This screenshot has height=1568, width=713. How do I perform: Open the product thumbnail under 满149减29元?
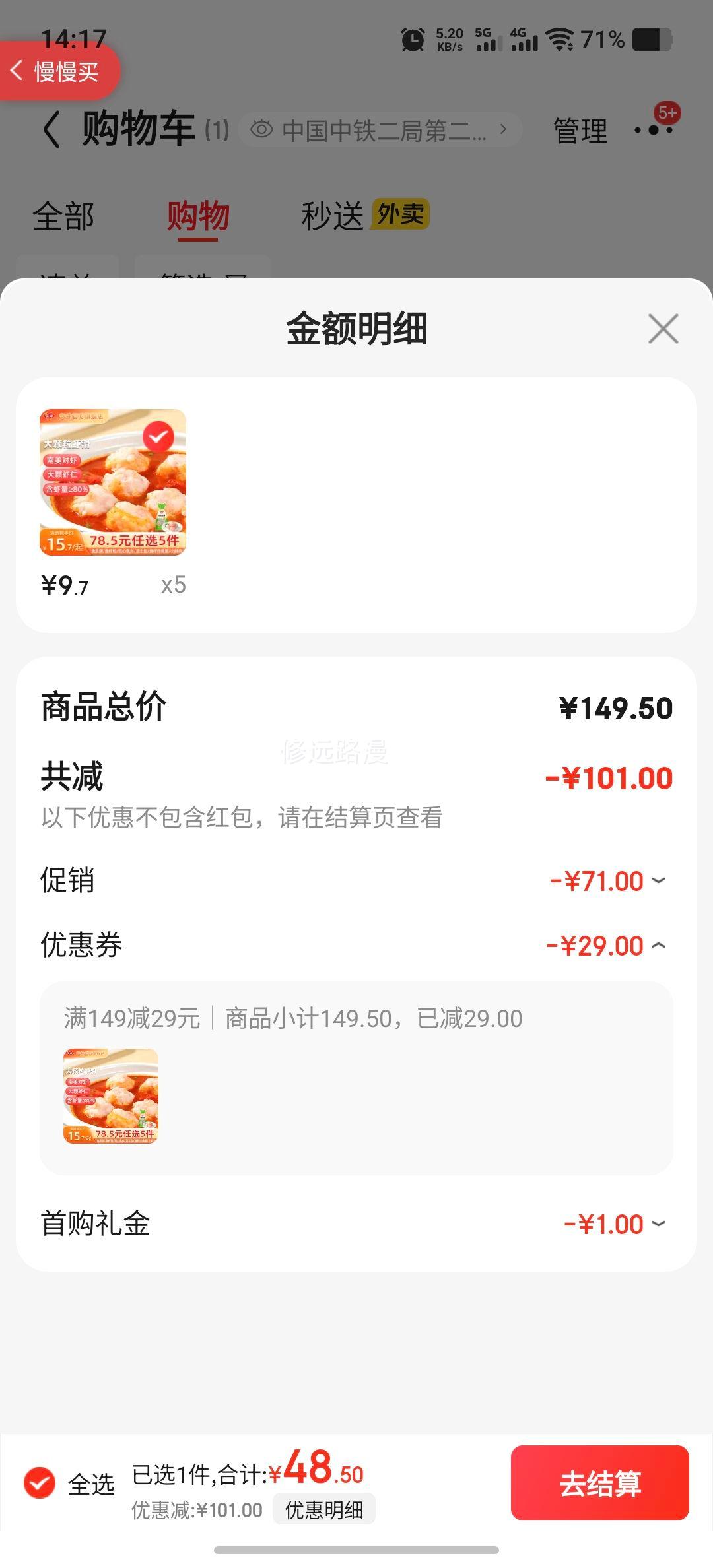point(111,1096)
